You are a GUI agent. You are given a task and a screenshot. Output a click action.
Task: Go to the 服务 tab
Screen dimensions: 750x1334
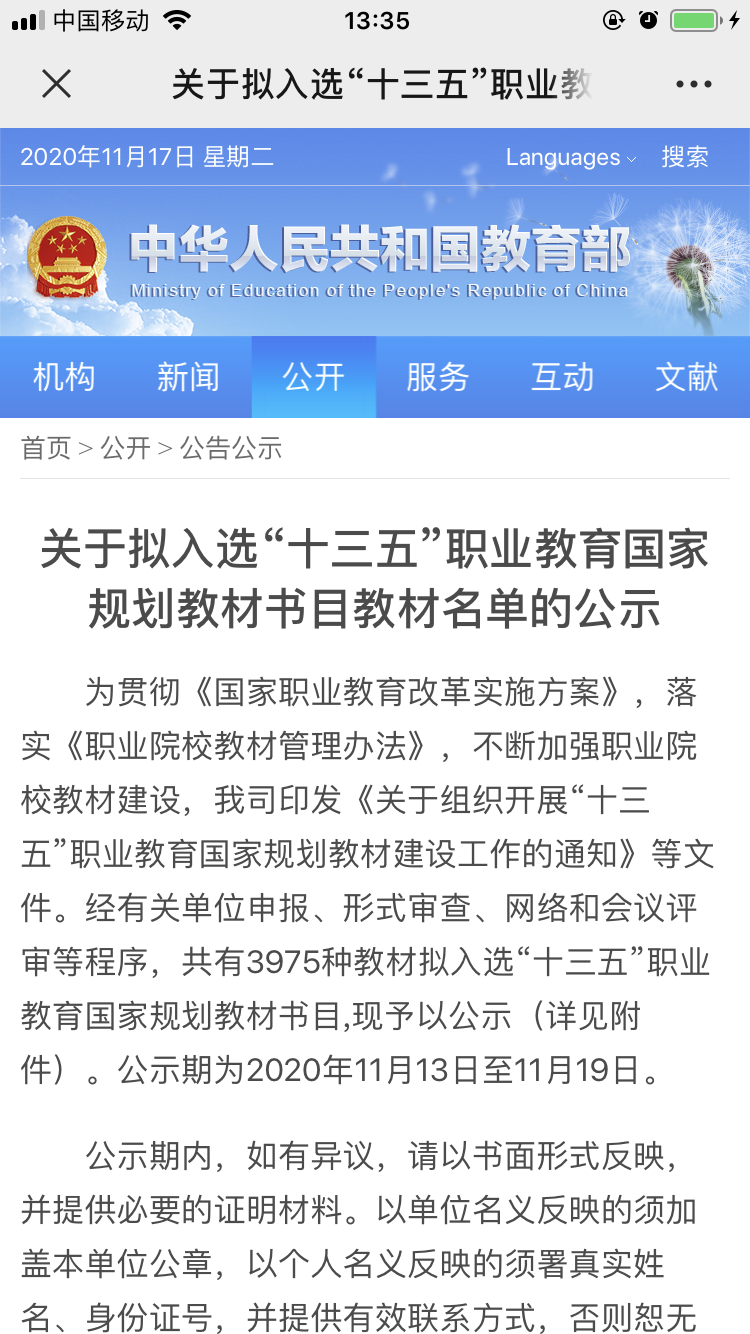(437, 377)
